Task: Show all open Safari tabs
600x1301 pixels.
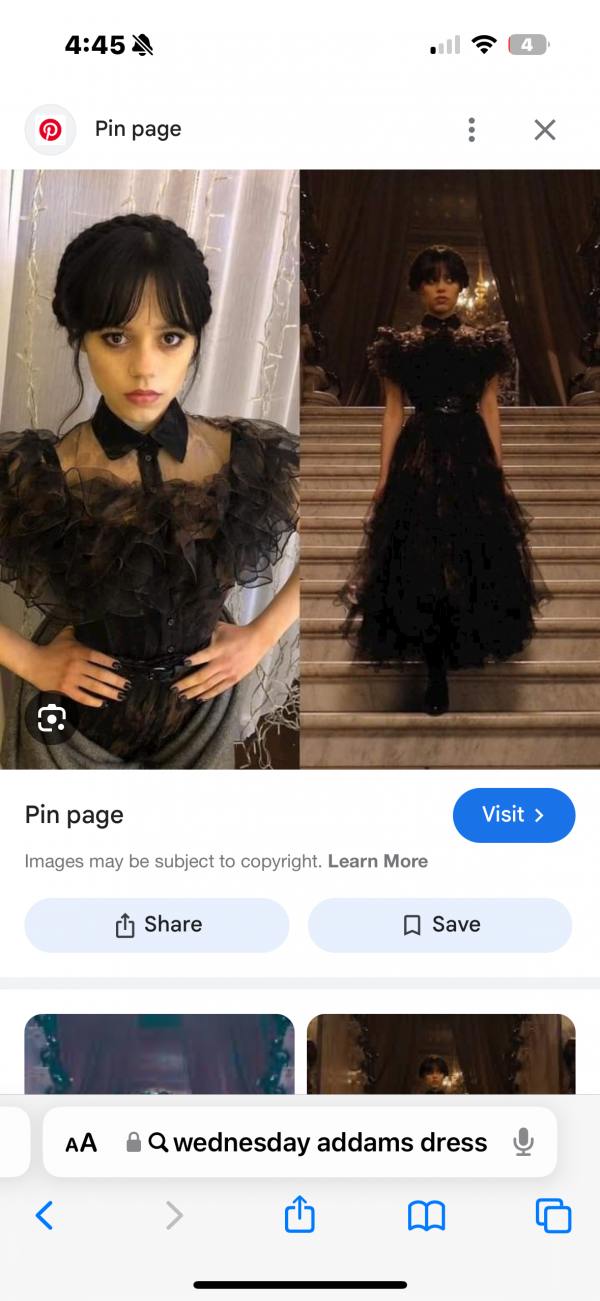Action: pyautogui.click(x=553, y=1215)
